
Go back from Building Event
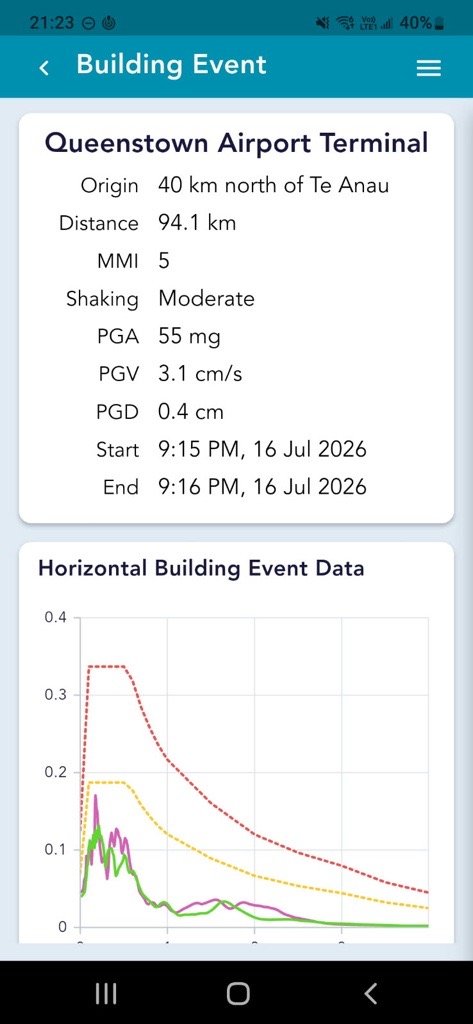pos(44,67)
